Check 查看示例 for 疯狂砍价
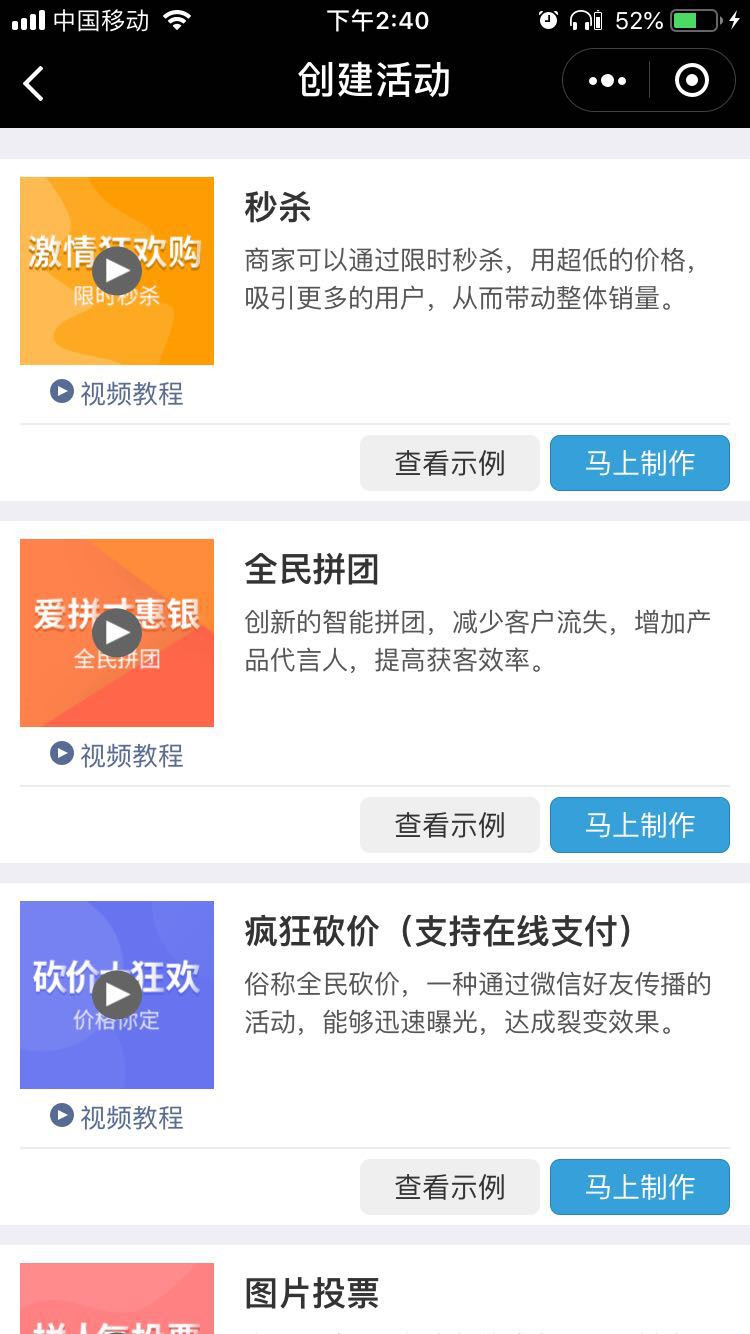This screenshot has height=1334, width=750. [450, 1187]
